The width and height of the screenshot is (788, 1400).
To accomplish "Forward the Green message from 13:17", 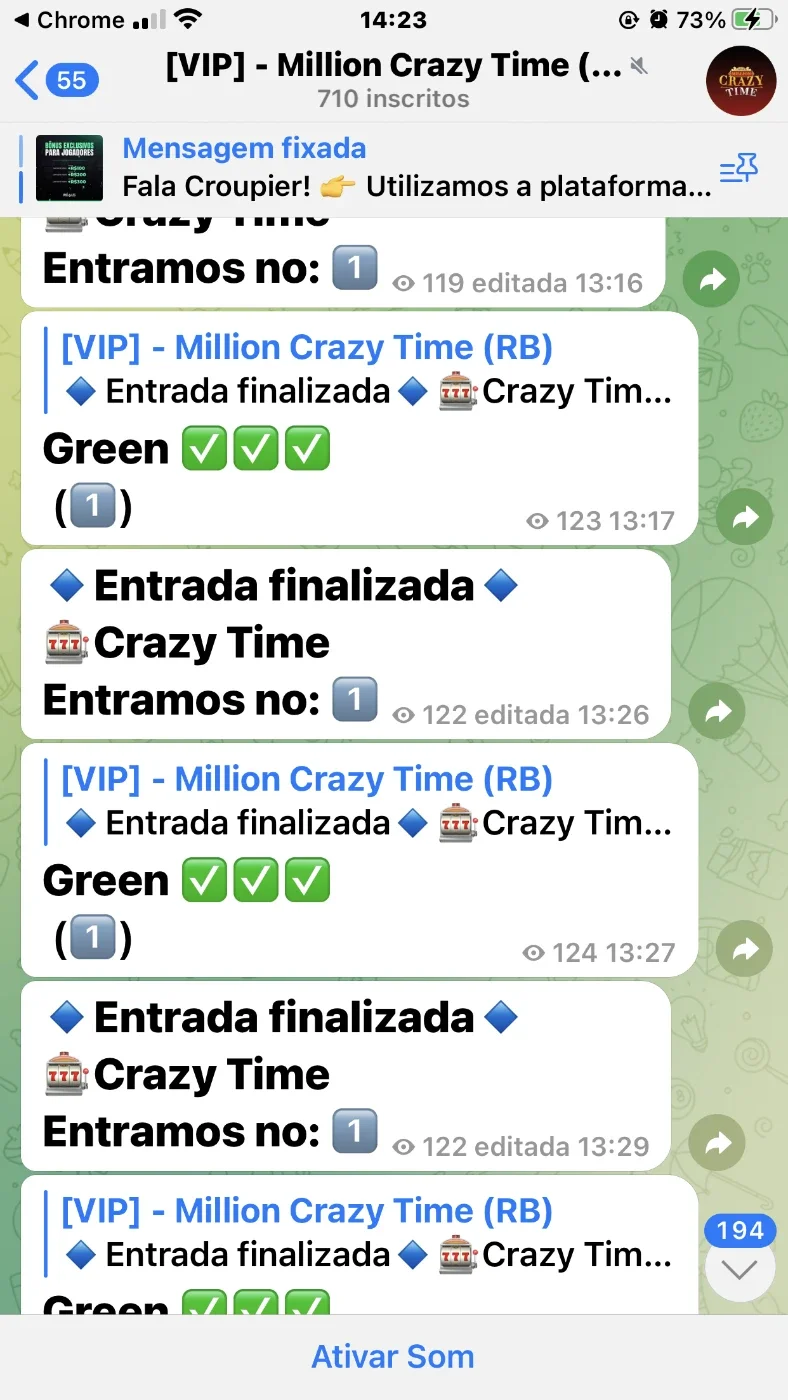I will point(745,517).
